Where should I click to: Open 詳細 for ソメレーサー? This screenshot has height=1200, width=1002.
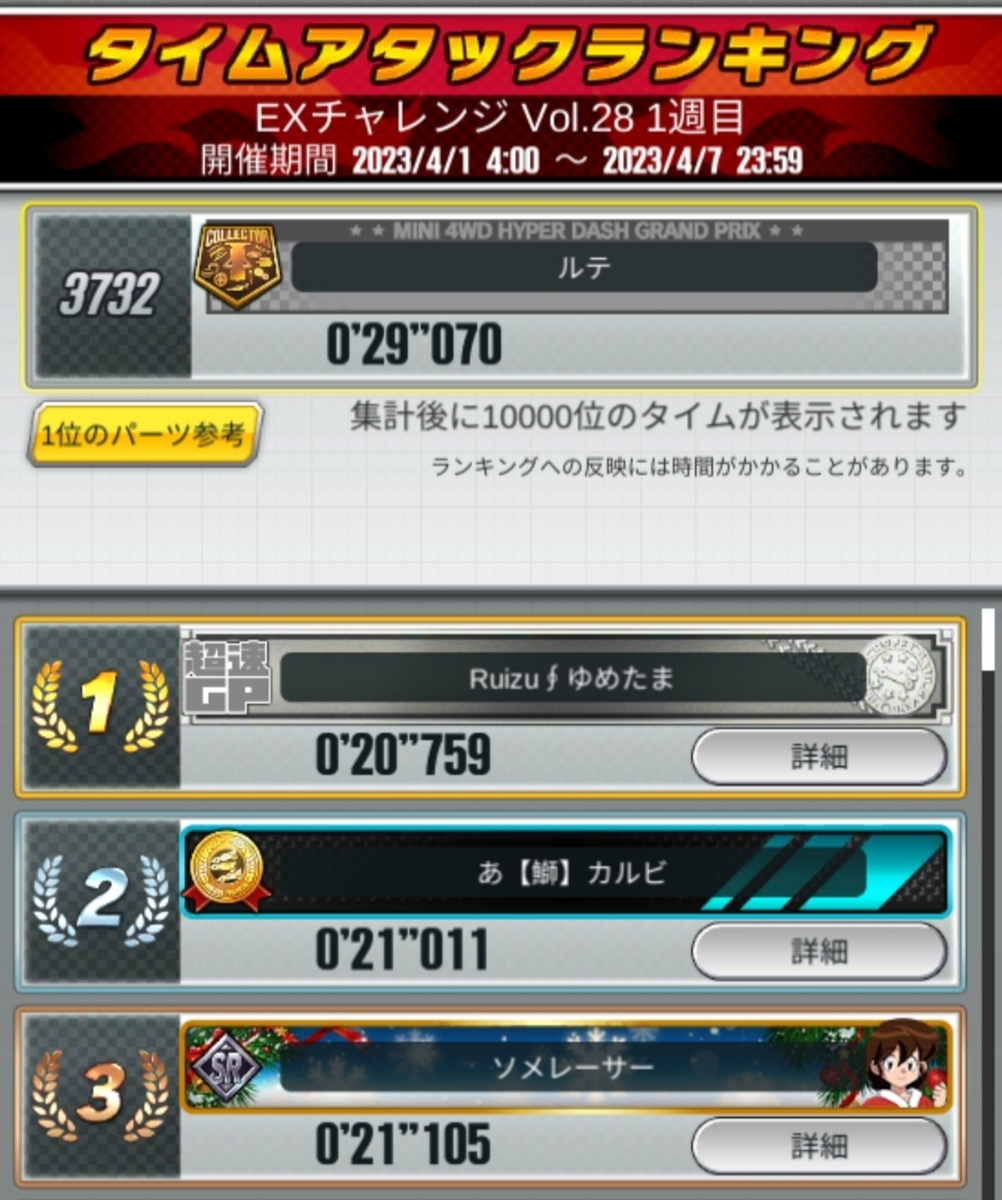click(818, 1145)
